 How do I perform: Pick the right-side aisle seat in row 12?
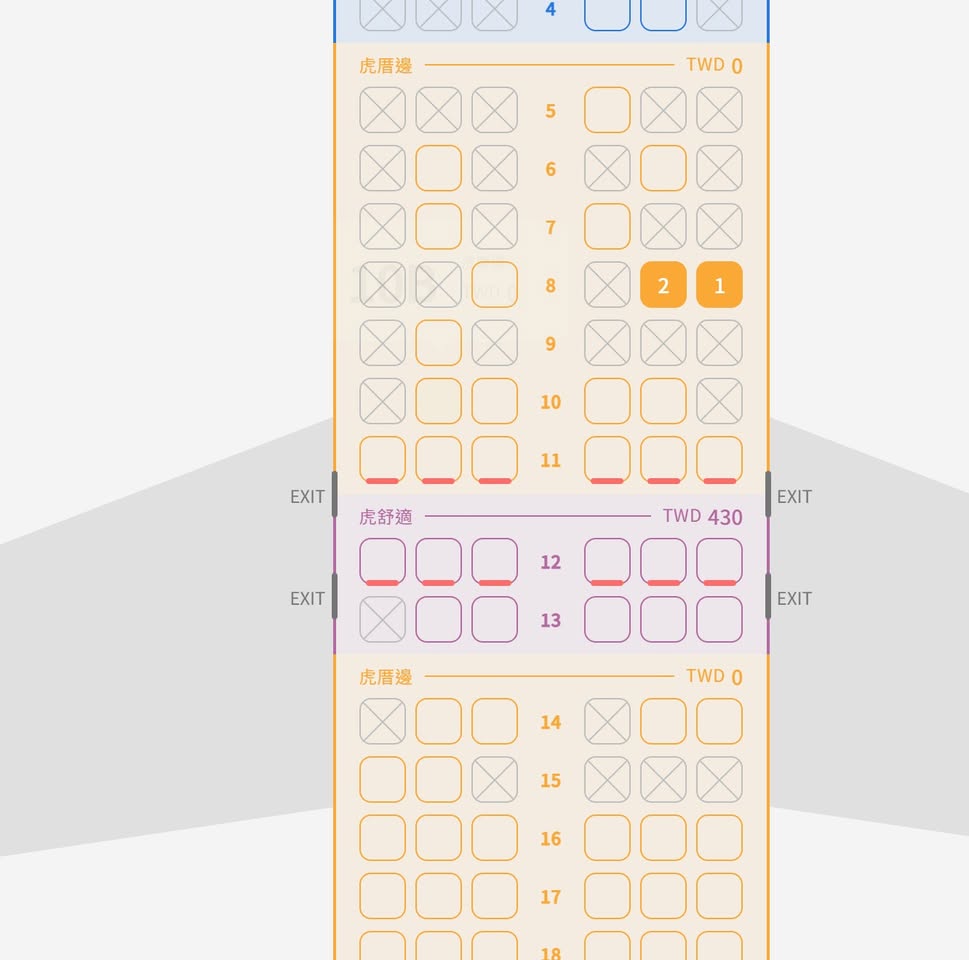607,561
